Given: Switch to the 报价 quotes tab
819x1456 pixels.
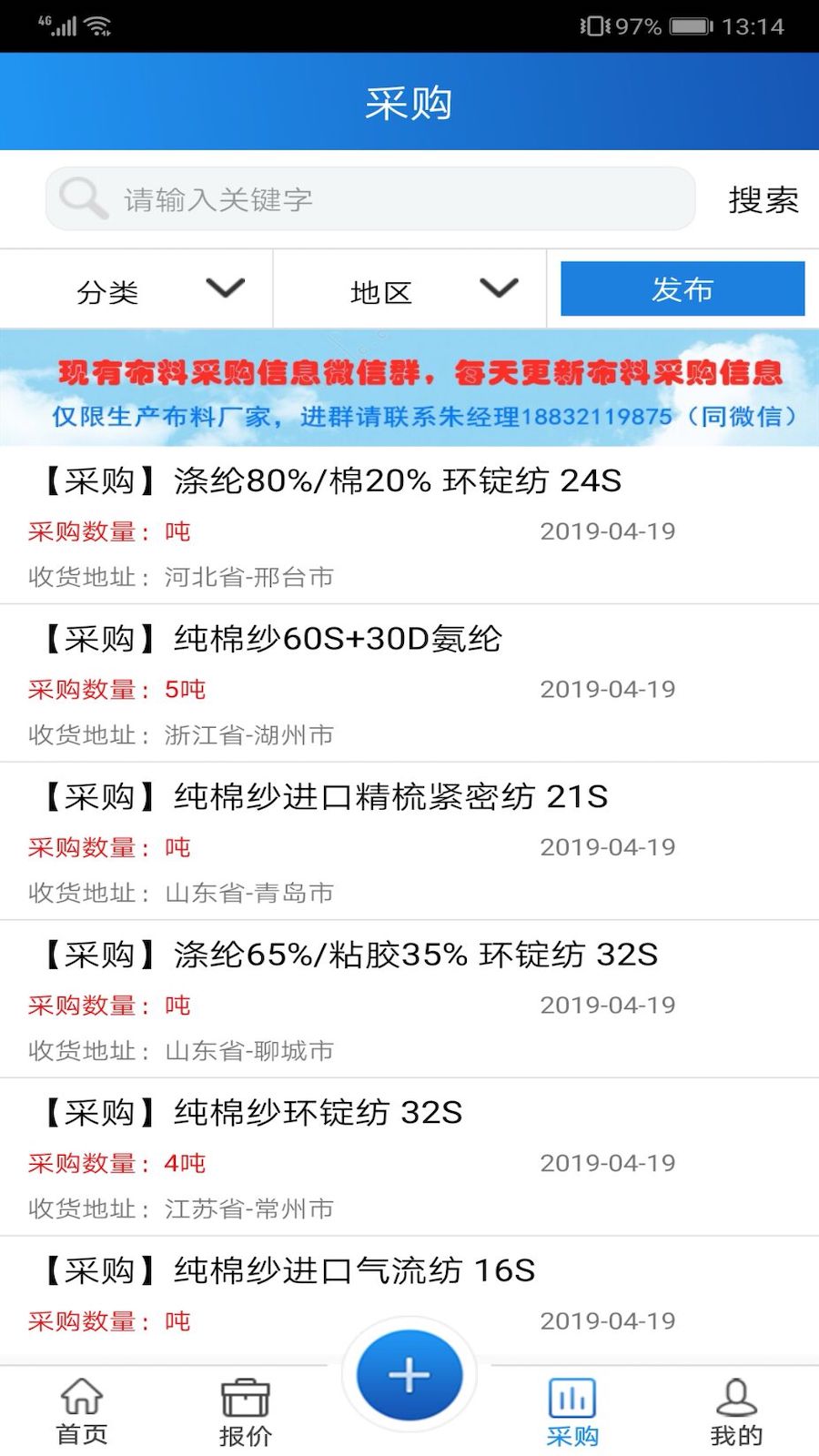Looking at the screenshot, I should coord(246,1411).
